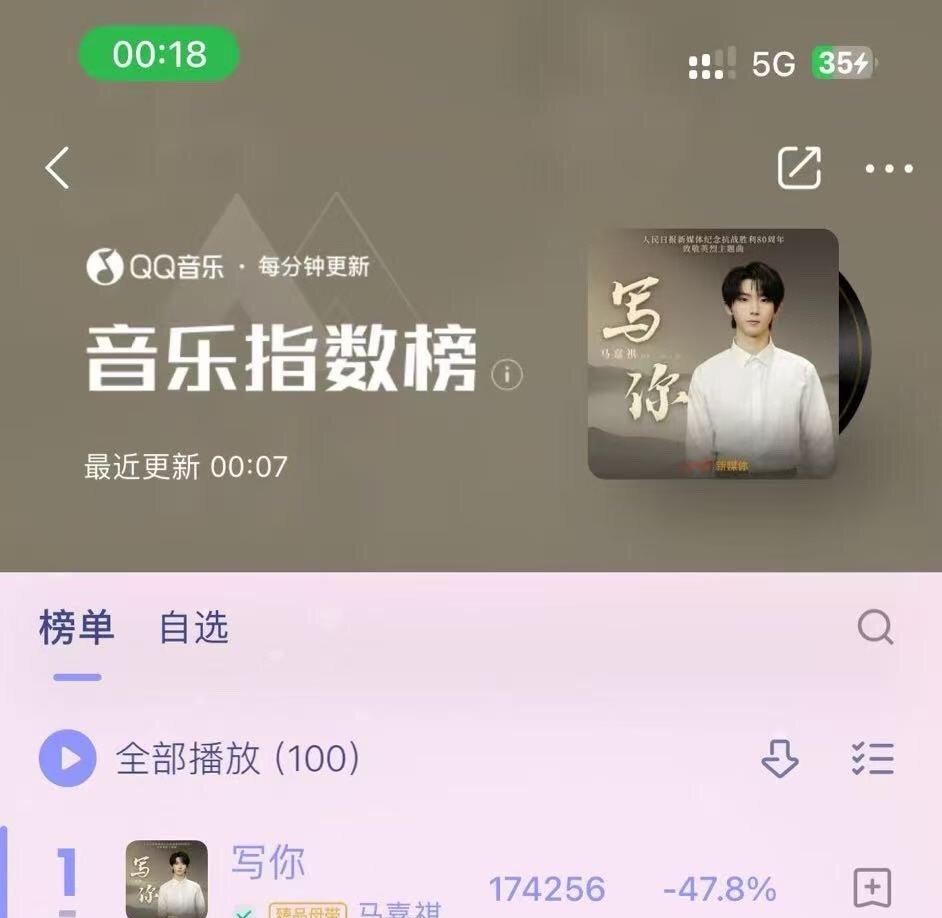Open the number one song 写你
Viewport: 942px width, 918px height.
268,864
